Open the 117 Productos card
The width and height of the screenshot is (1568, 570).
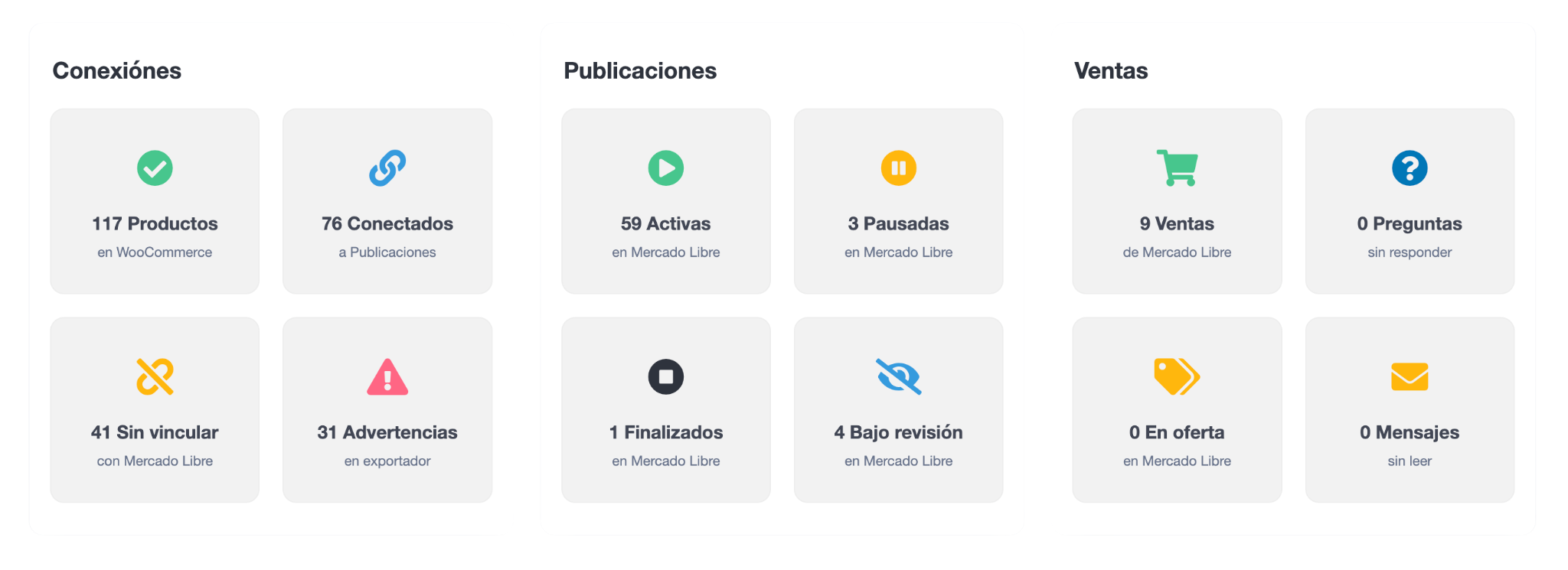tap(155, 201)
